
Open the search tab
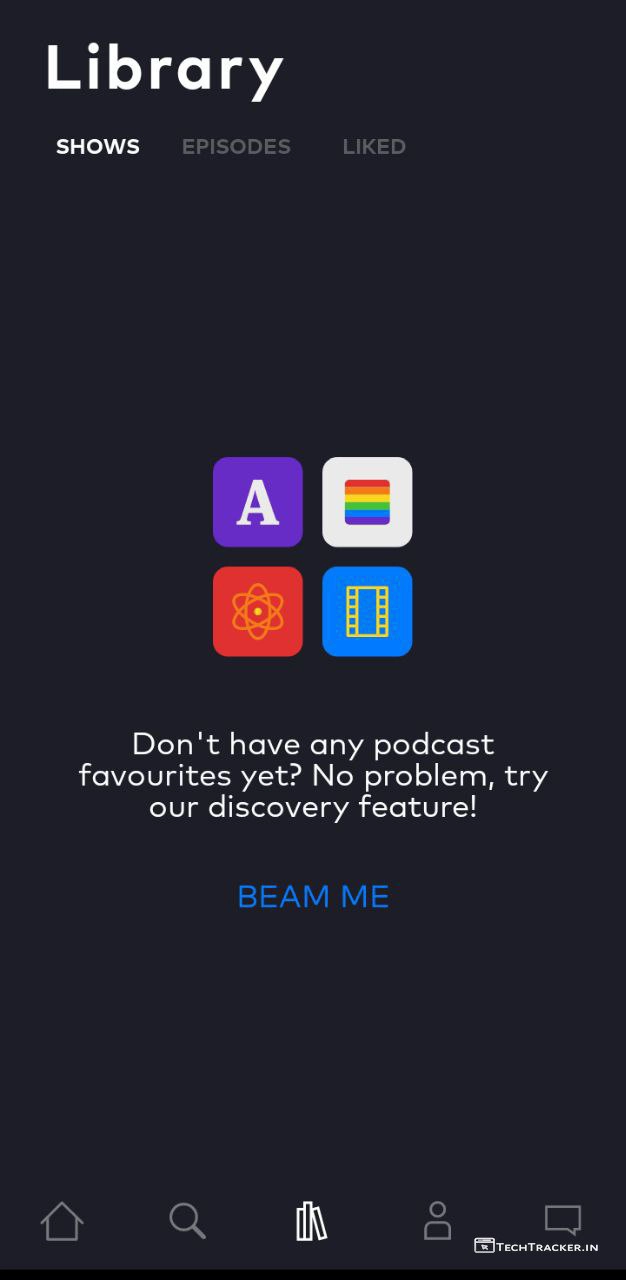coord(187,1221)
